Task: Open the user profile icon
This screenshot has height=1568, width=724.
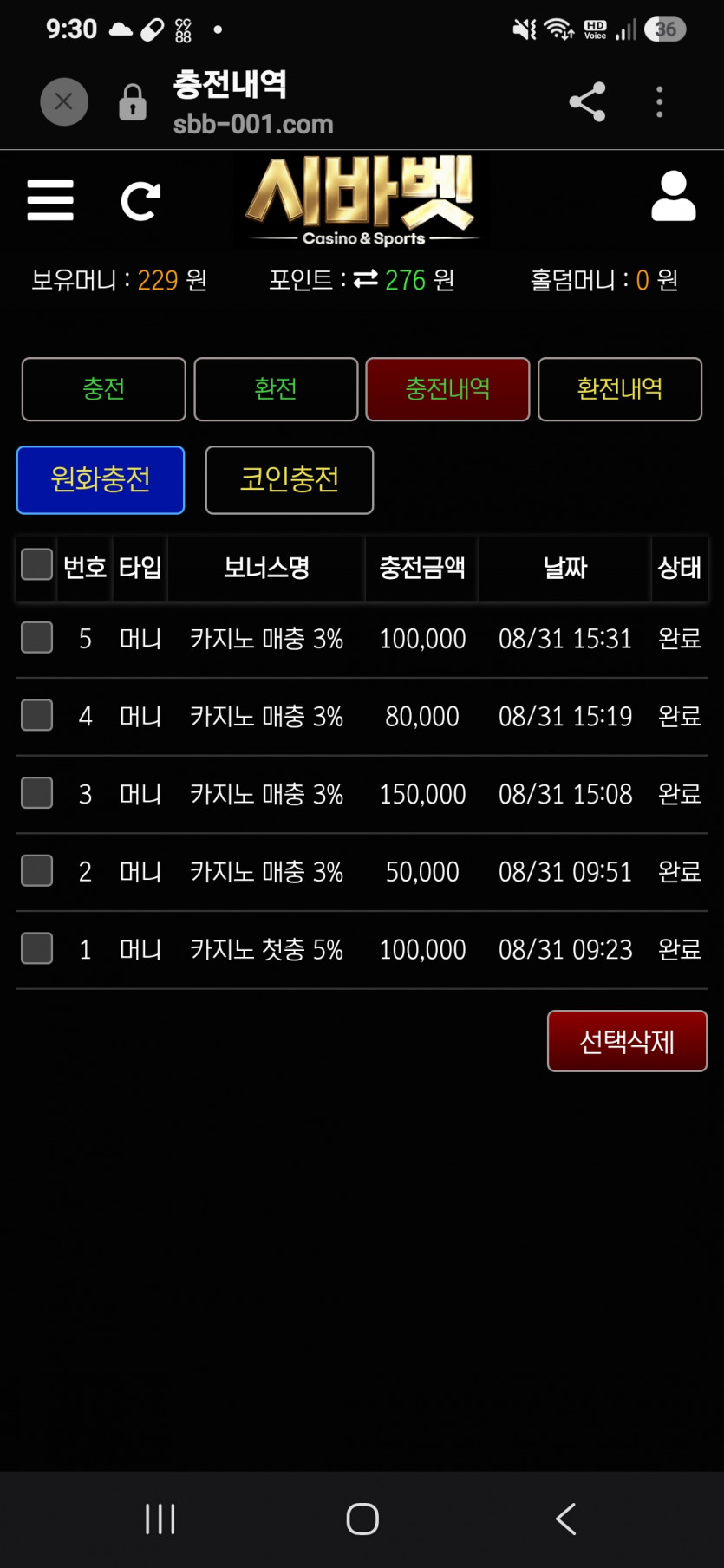Action: click(x=674, y=196)
